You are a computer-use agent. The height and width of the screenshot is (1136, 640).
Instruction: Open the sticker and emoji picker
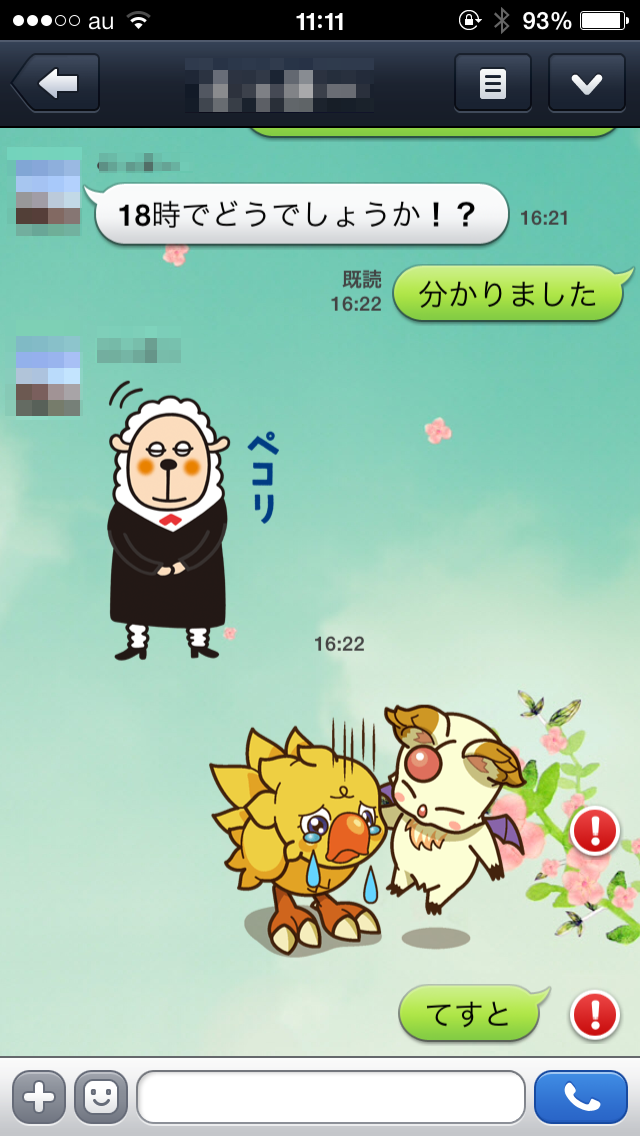coord(101,1097)
